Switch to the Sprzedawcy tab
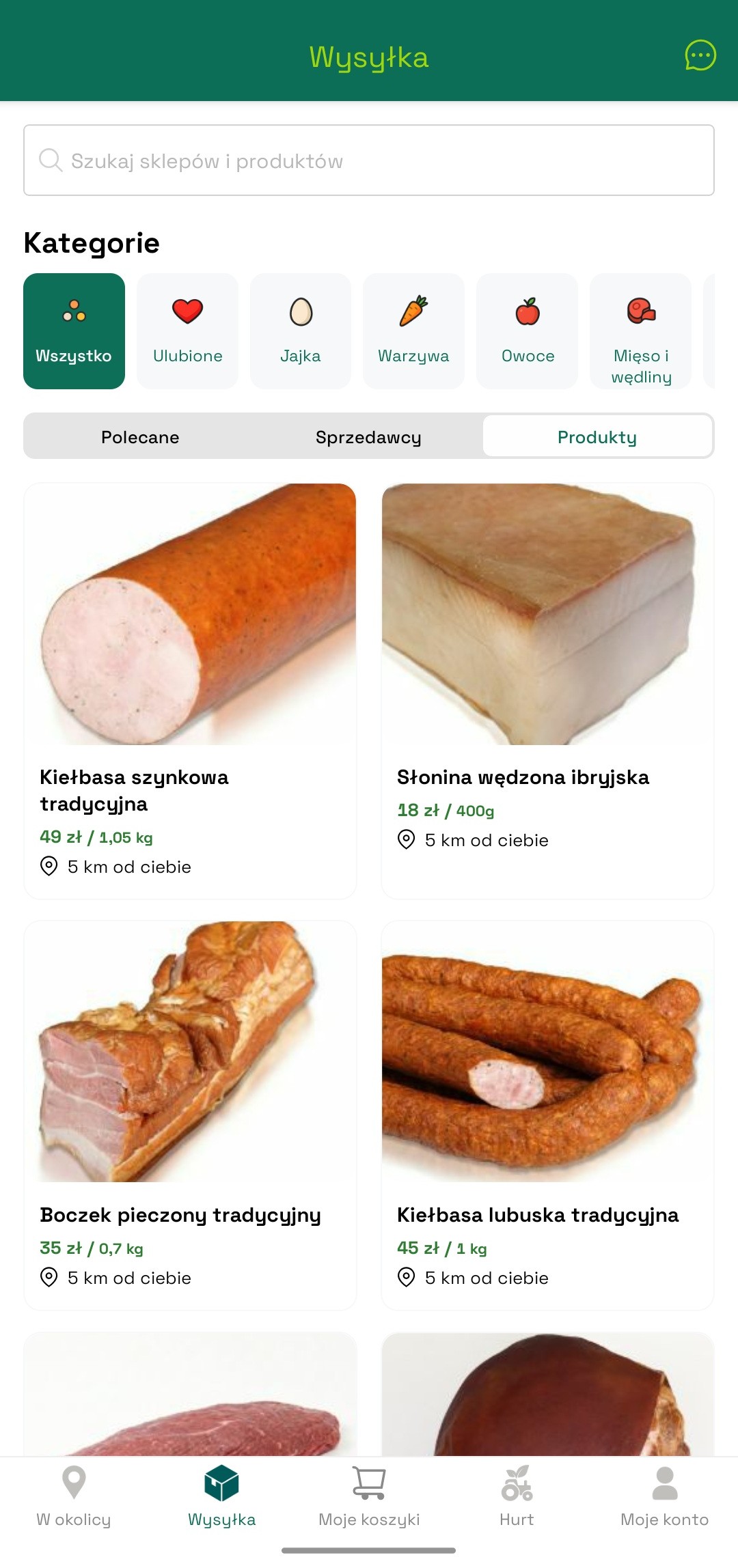 coord(368,437)
